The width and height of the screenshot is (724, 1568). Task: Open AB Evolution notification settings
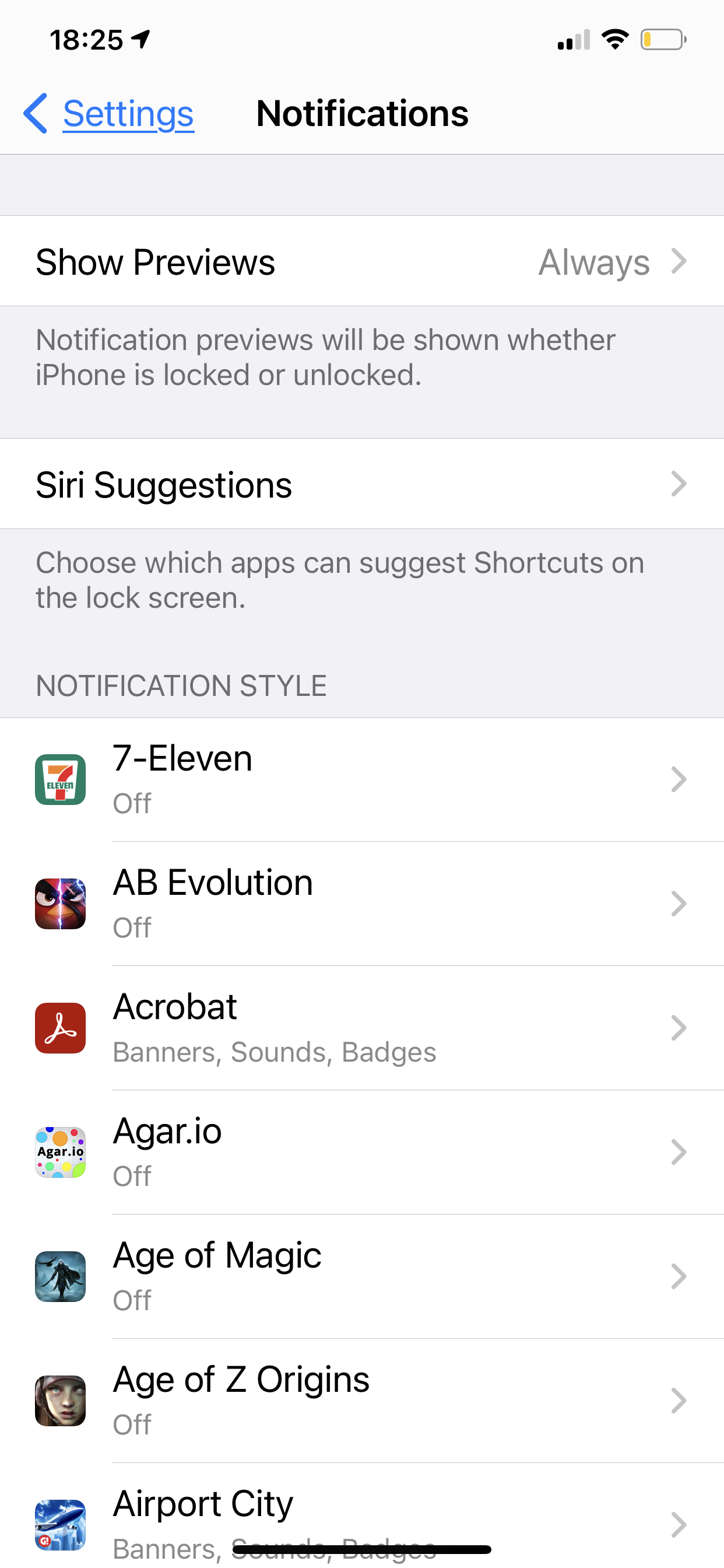tap(361, 904)
